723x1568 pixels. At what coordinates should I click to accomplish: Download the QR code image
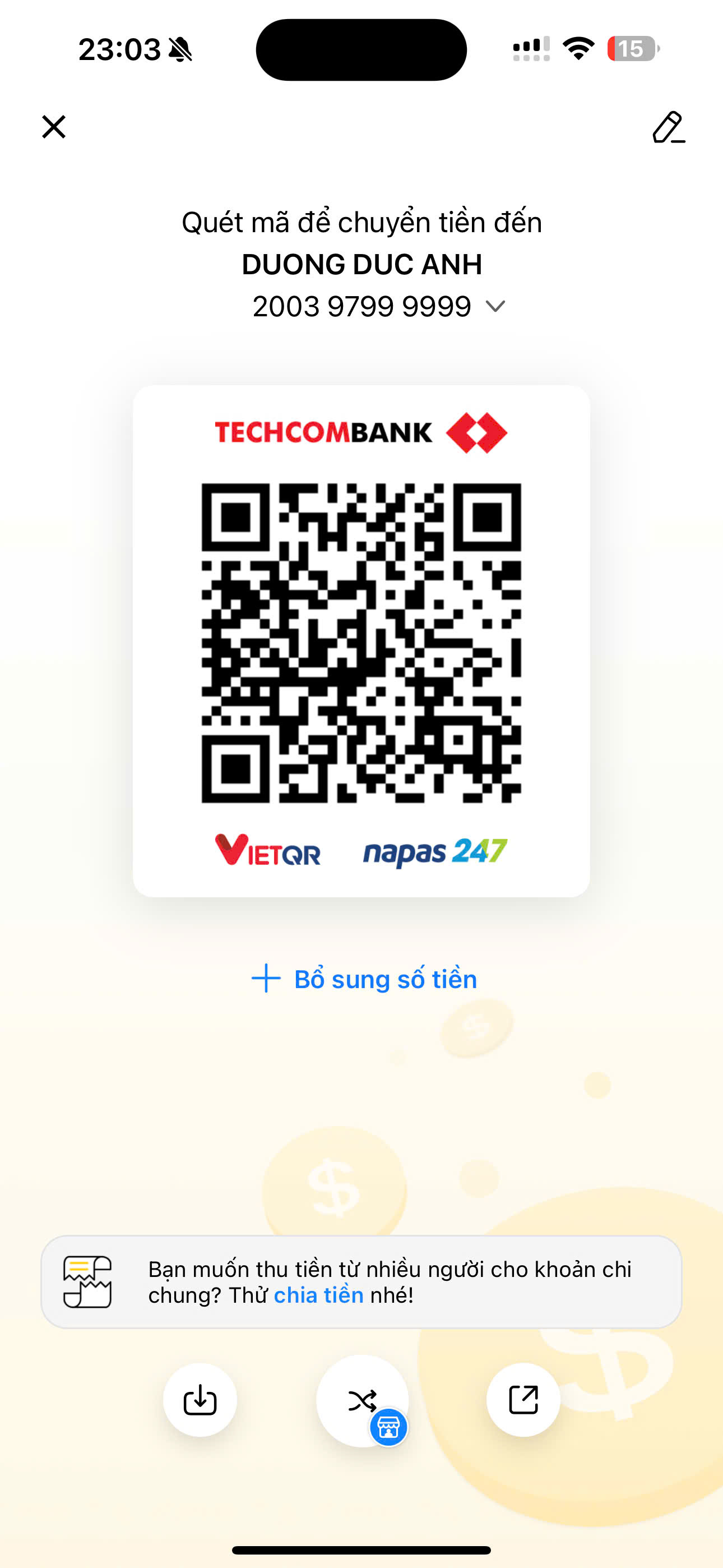tap(200, 1400)
